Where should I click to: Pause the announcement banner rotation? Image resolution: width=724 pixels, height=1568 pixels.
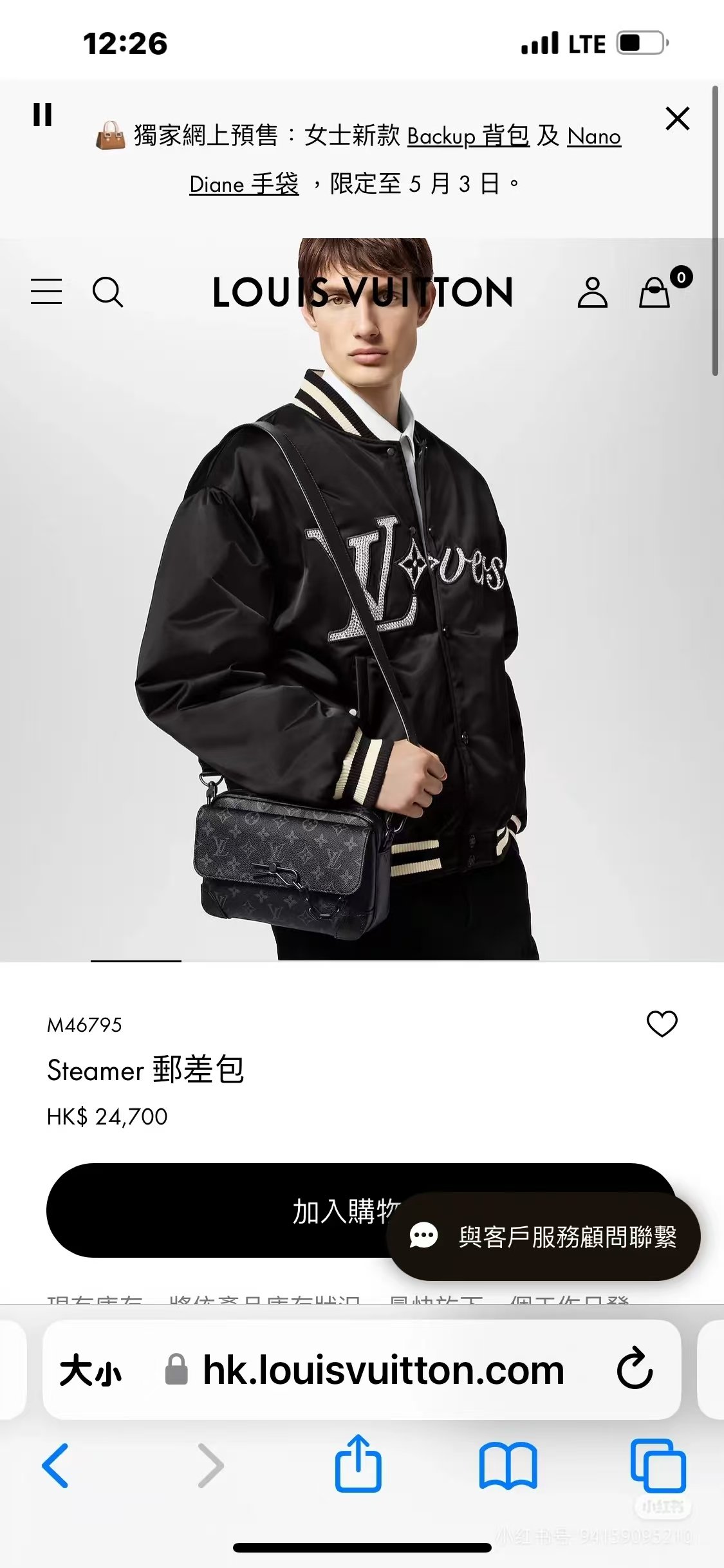coord(42,115)
